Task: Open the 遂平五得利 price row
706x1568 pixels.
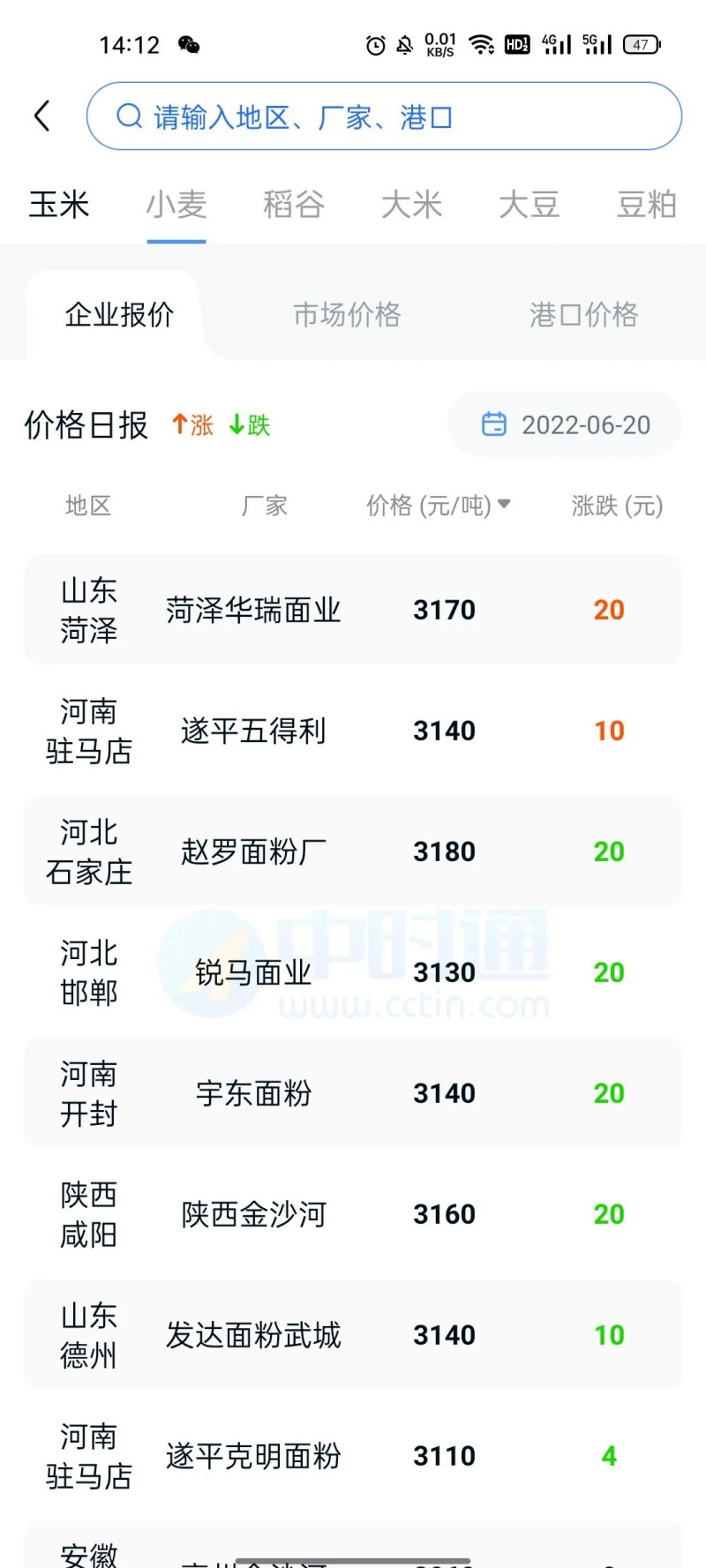Action: point(353,731)
